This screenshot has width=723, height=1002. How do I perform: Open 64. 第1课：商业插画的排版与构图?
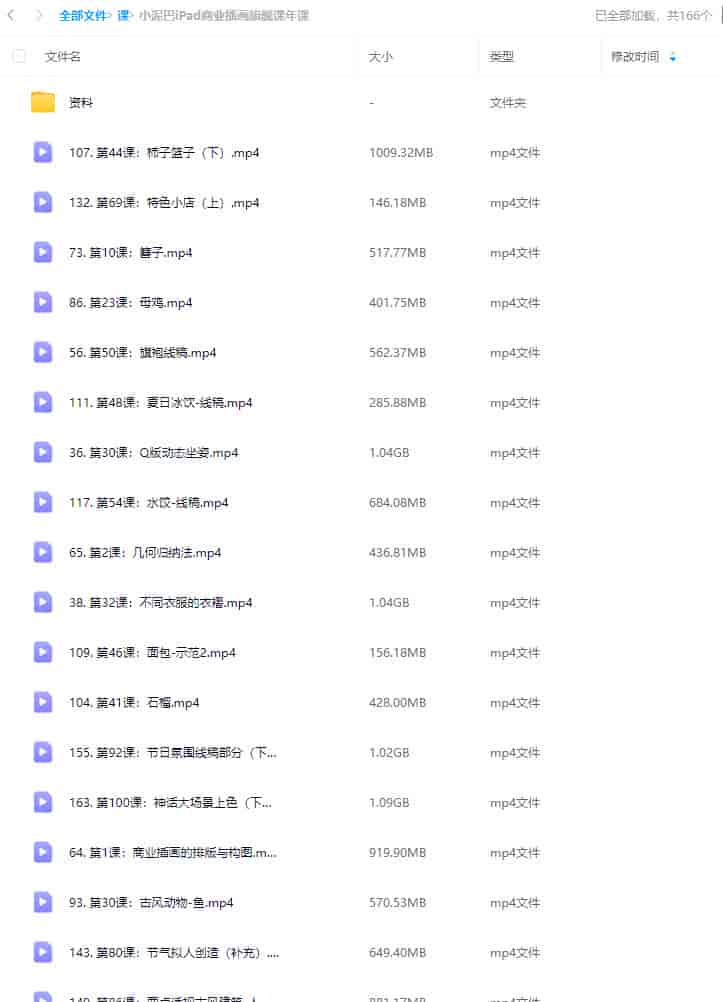point(172,853)
